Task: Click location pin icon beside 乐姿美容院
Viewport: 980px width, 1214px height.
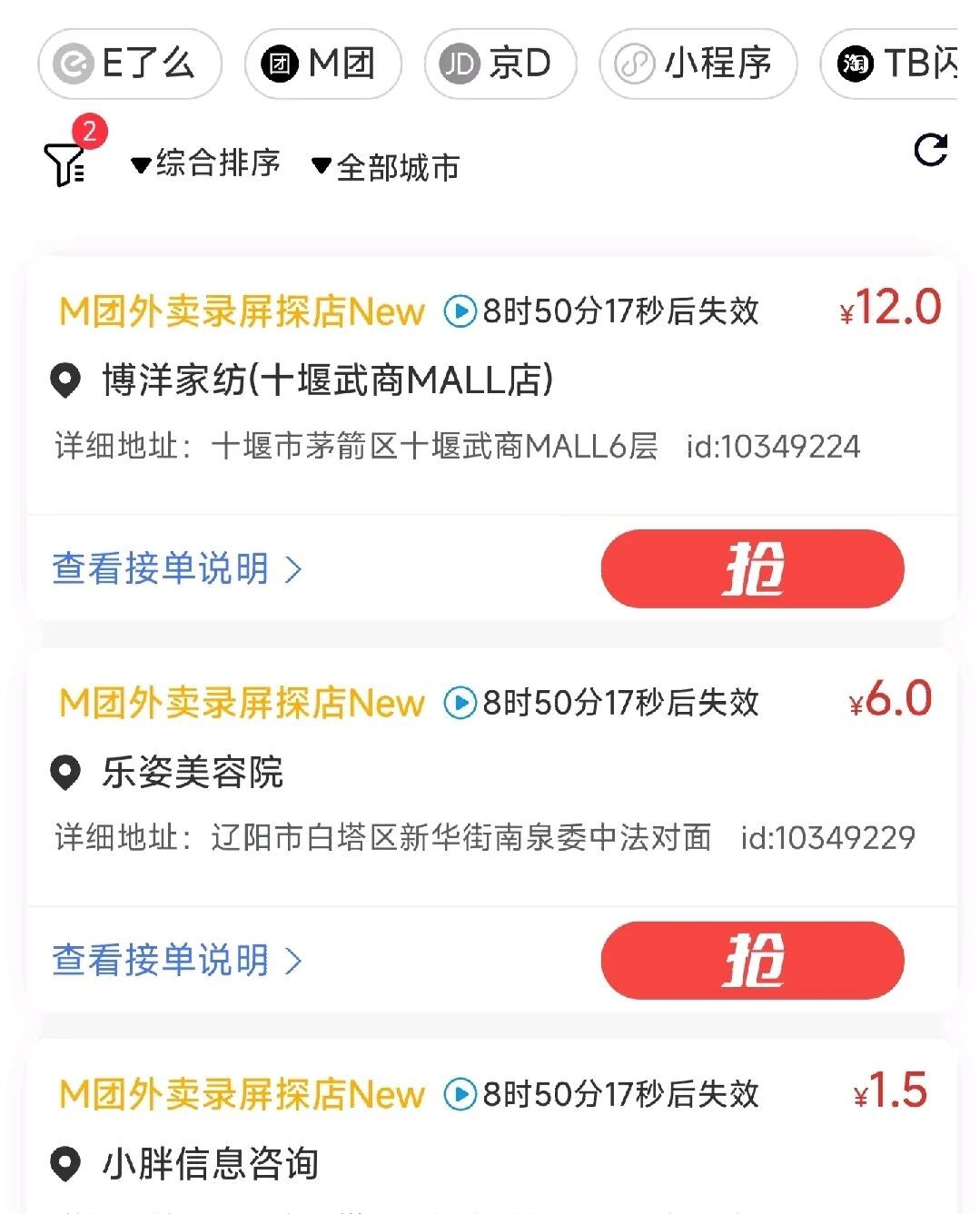Action: point(65,773)
